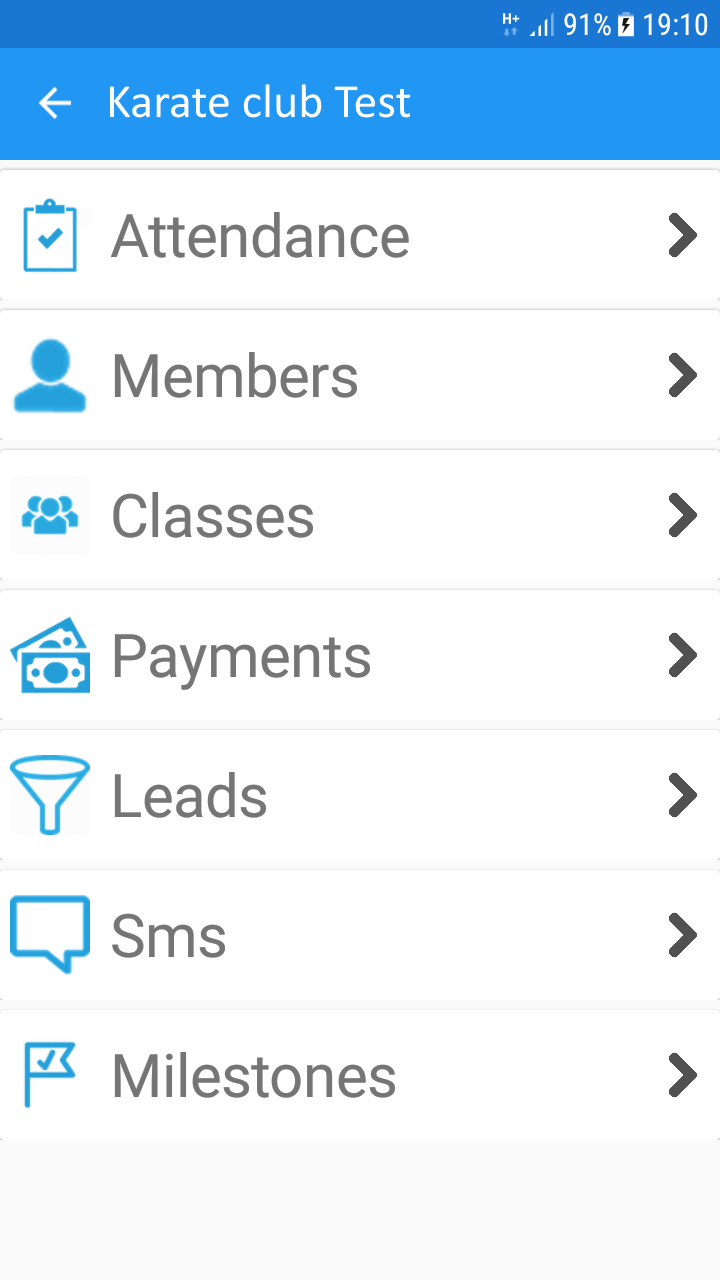Open the Members list
720x1280 pixels.
click(x=360, y=375)
